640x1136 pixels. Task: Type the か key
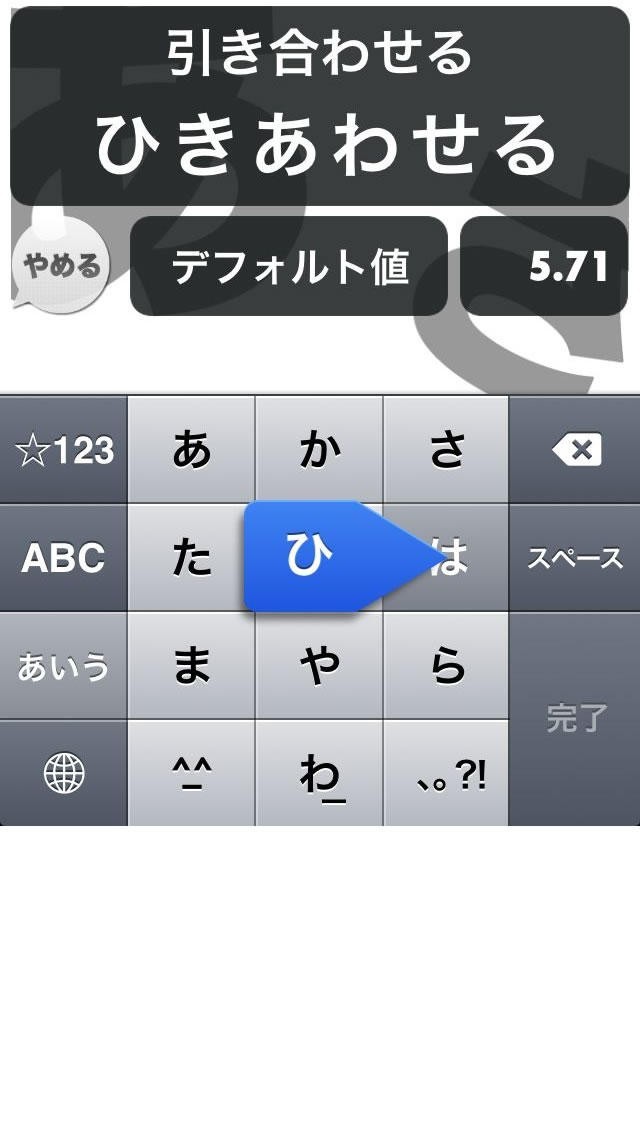pyautogui.click(x=320, y=451)
